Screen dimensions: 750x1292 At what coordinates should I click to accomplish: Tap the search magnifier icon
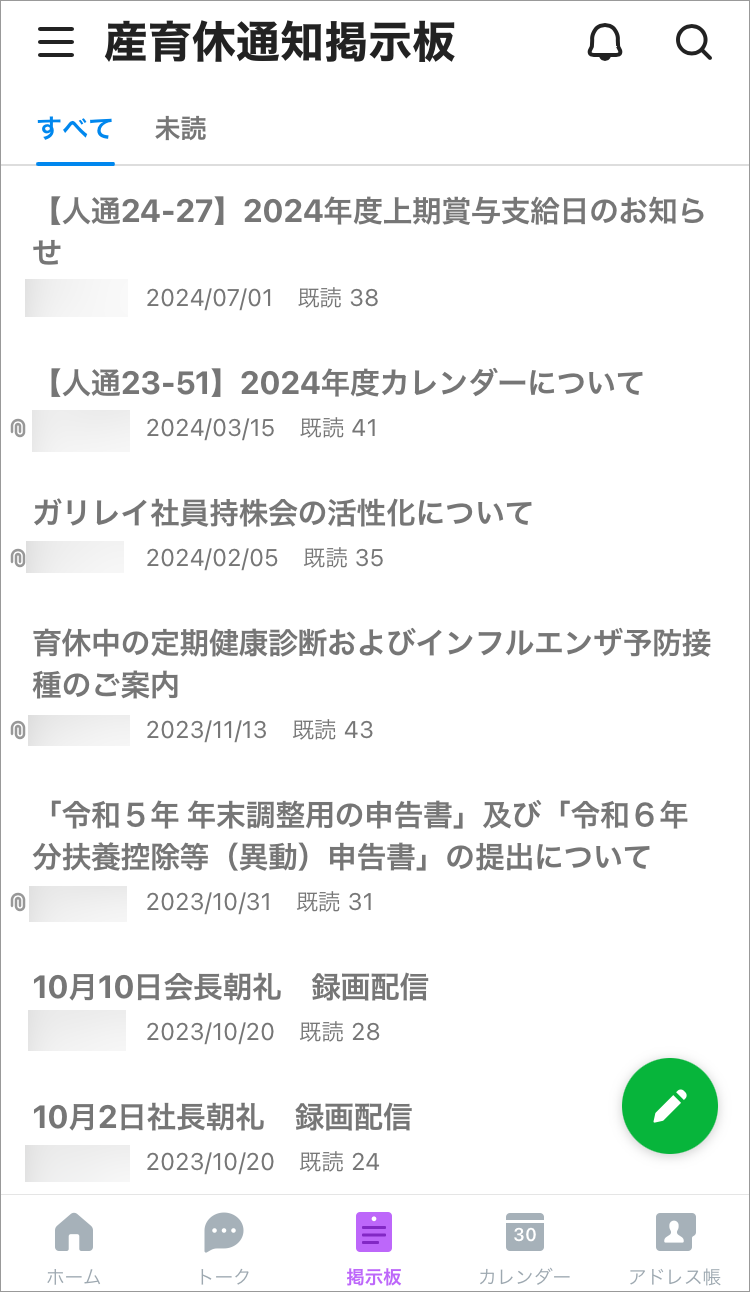click(693, 43)
